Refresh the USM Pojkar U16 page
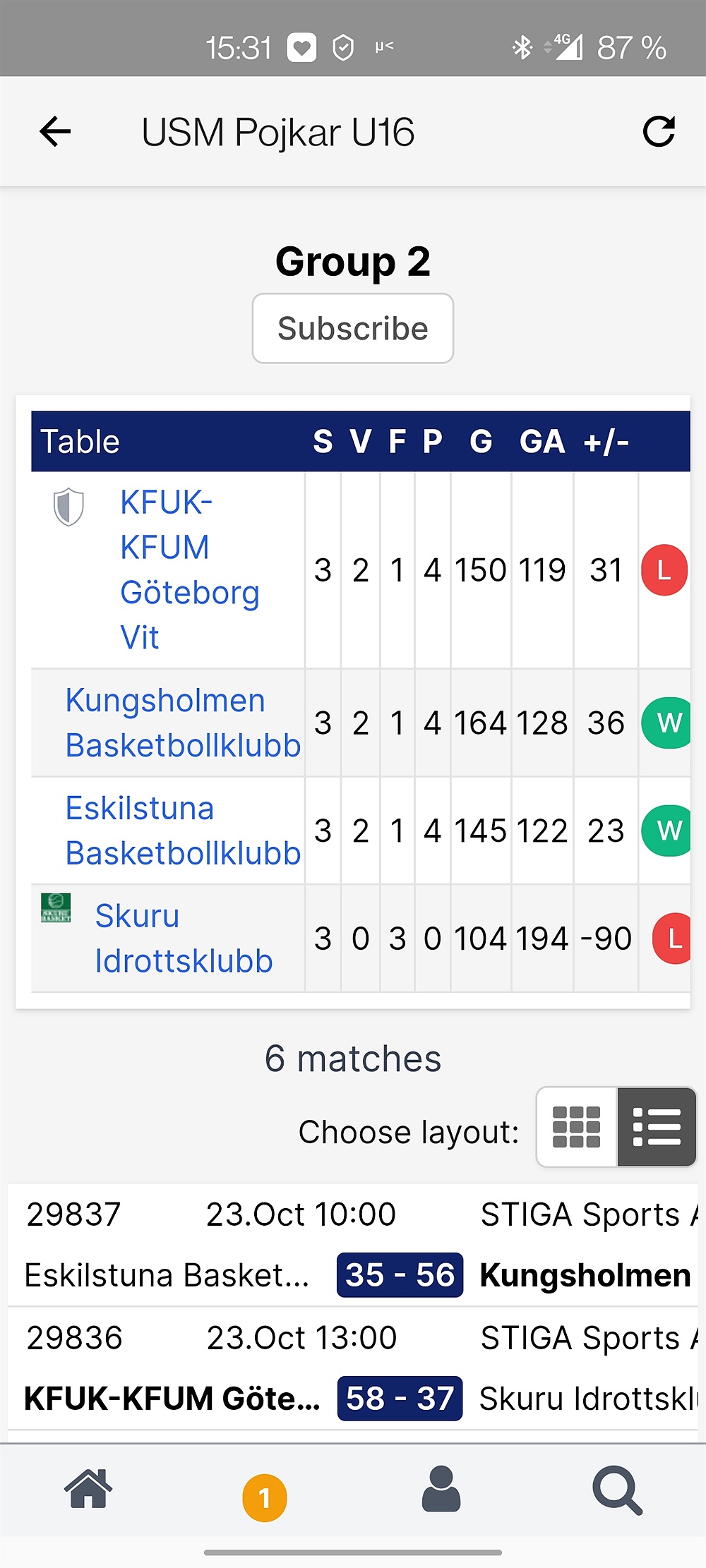 coord(659,131)
